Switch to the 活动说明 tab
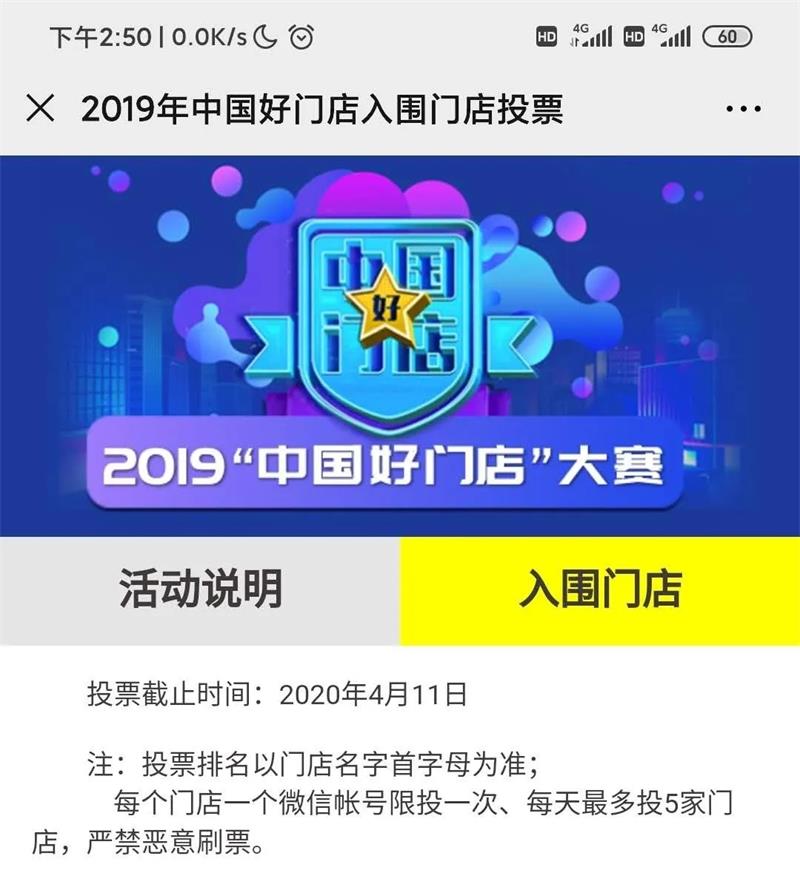This screenshot has height=893, width=800. [x=200, y=590]
